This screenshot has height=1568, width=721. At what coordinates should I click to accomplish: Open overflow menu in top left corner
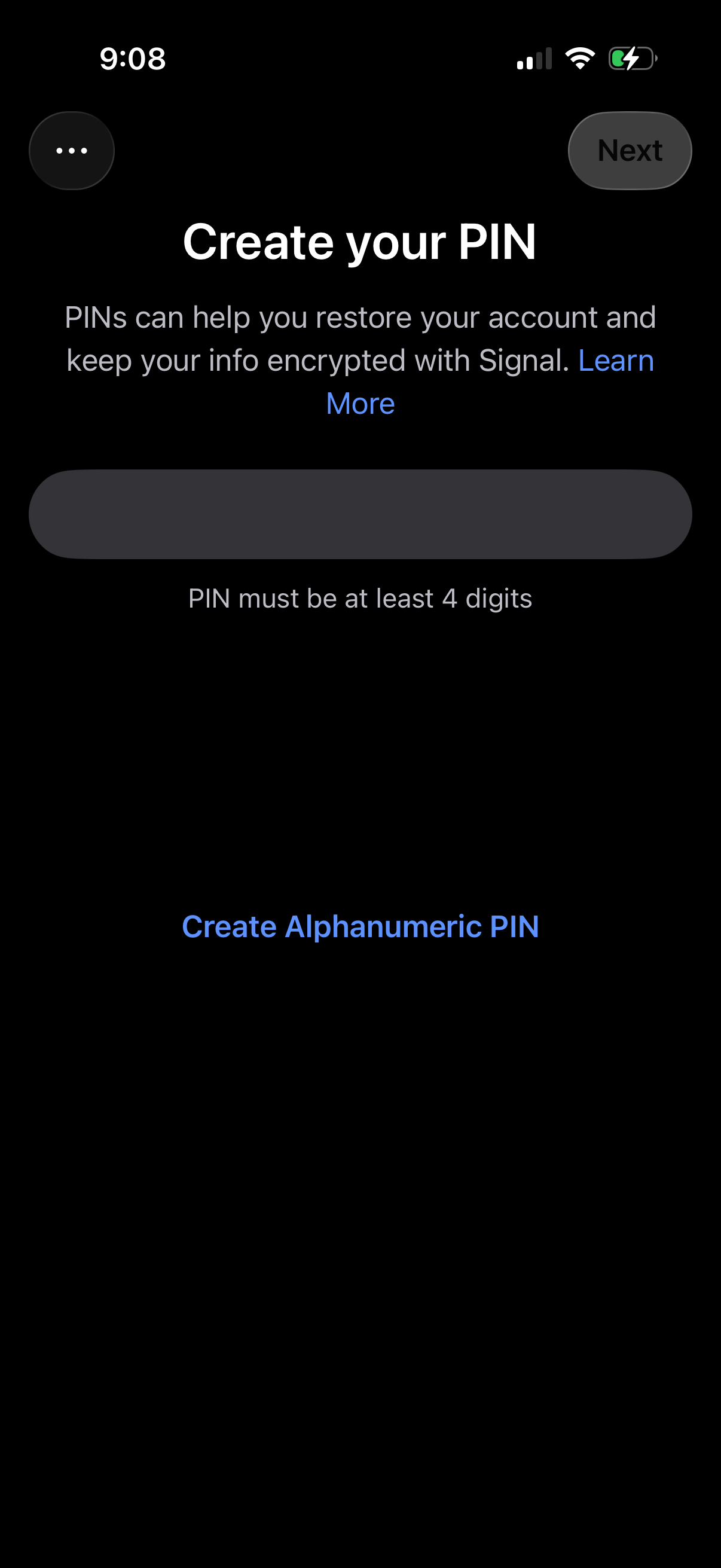point(71,150)
